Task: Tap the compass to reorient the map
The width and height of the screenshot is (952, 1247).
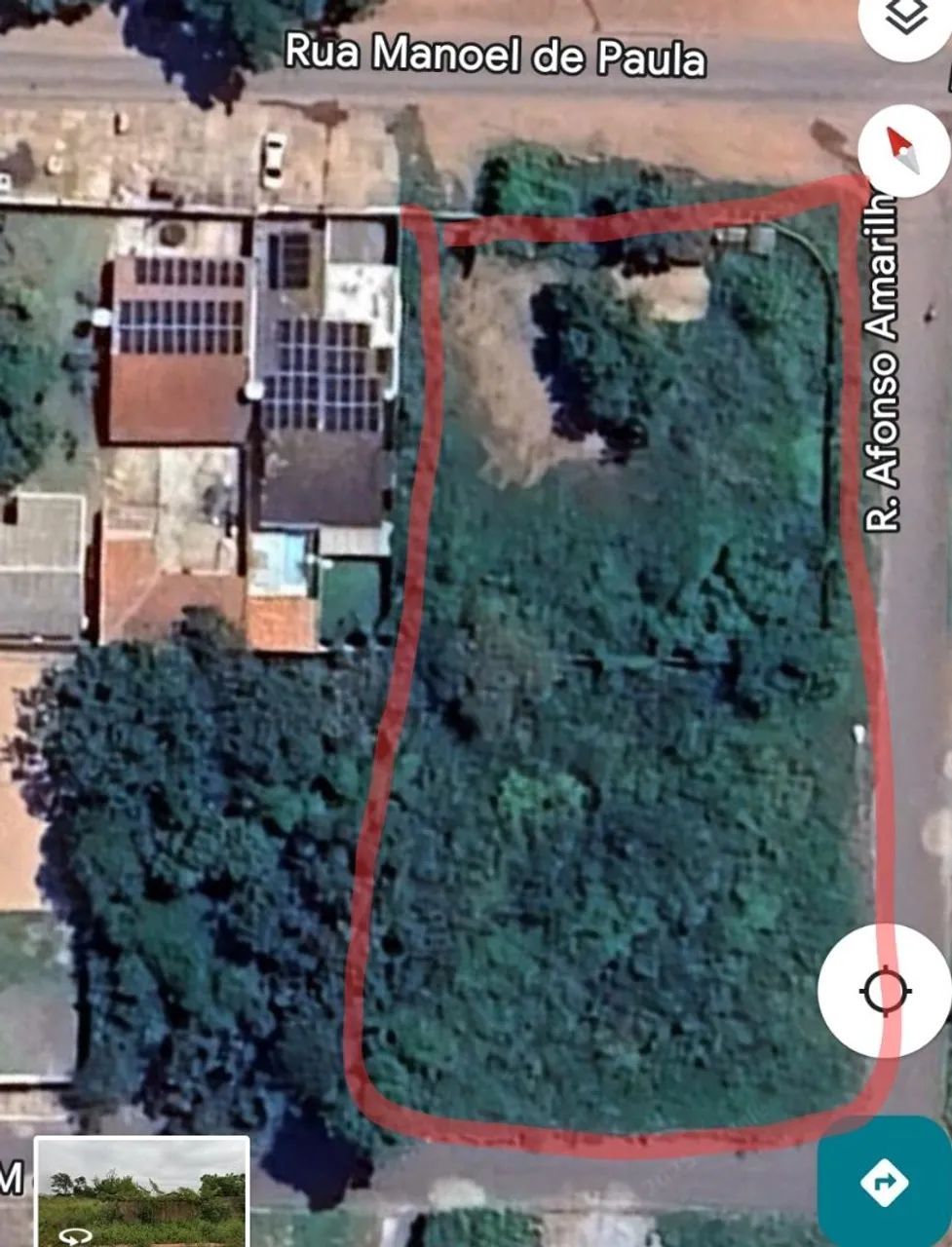Action: coord(903,151)
